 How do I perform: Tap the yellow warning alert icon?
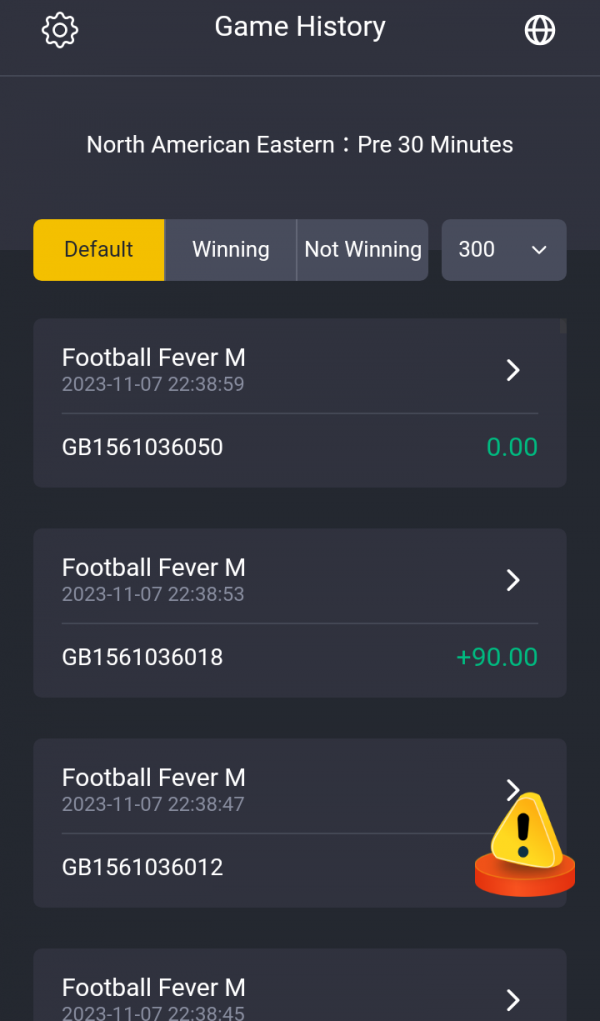pyautogui.click(x=525, y=842)
